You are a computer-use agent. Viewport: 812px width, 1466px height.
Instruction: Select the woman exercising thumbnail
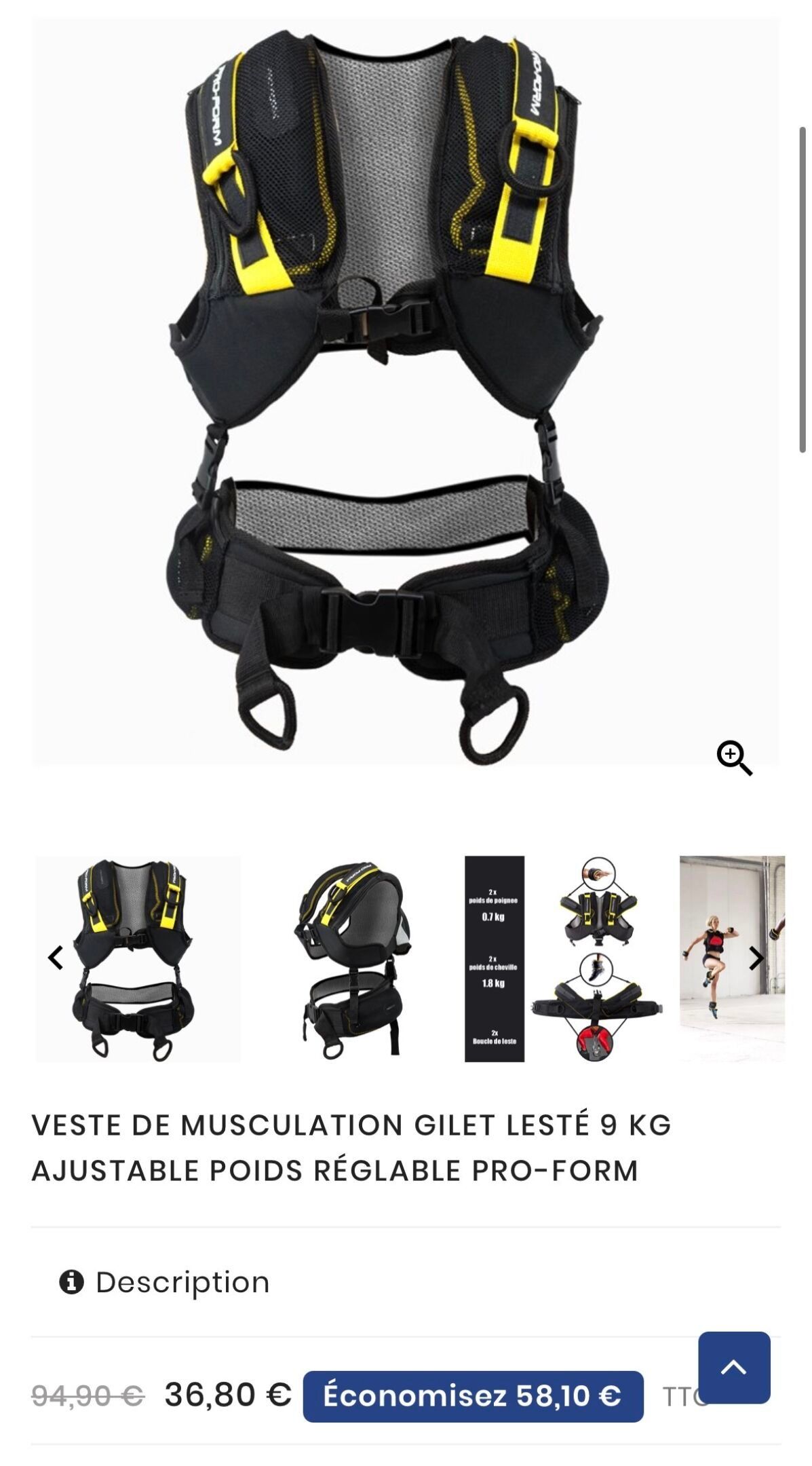(733, 958)
